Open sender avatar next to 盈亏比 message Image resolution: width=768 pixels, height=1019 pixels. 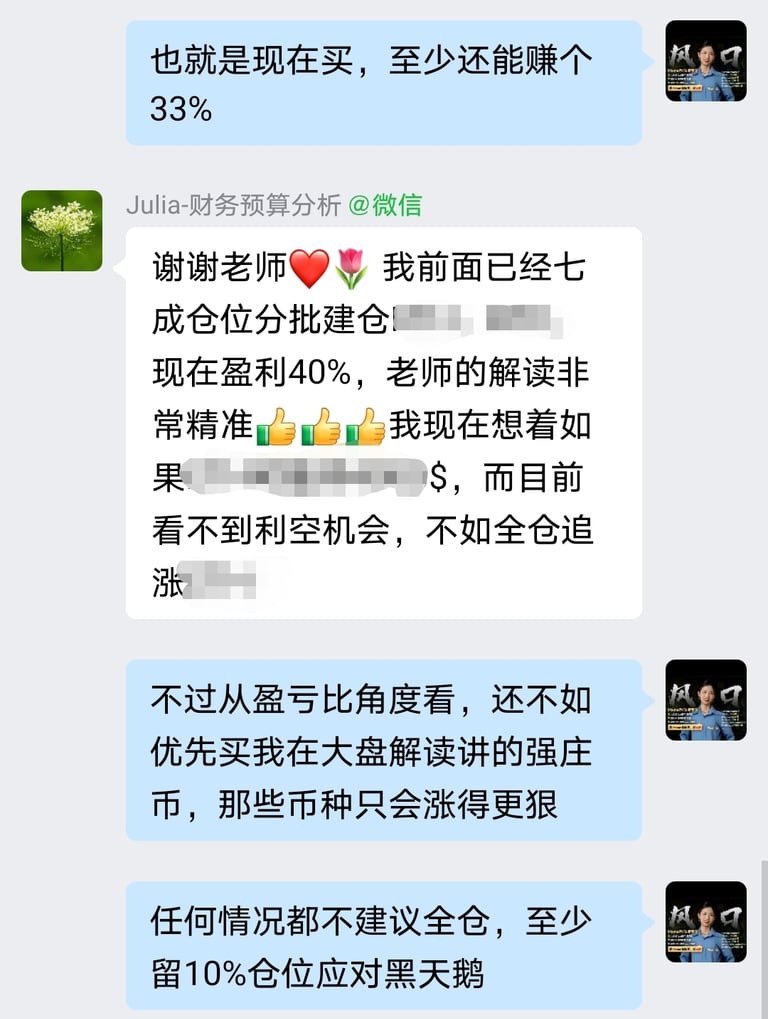(x=706, y=700)
